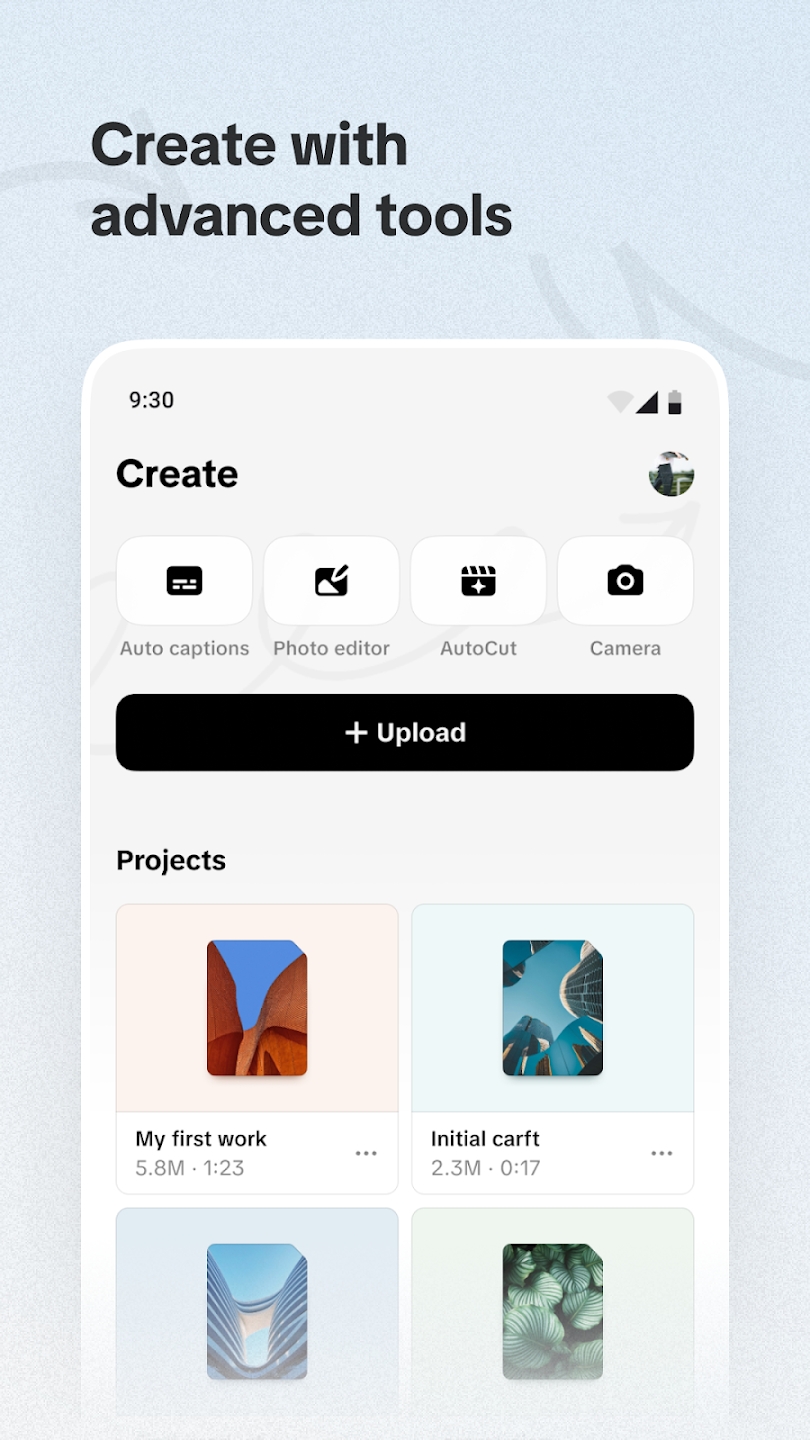Open the Photo editor

pyautogui.click(x=331, y=581)
